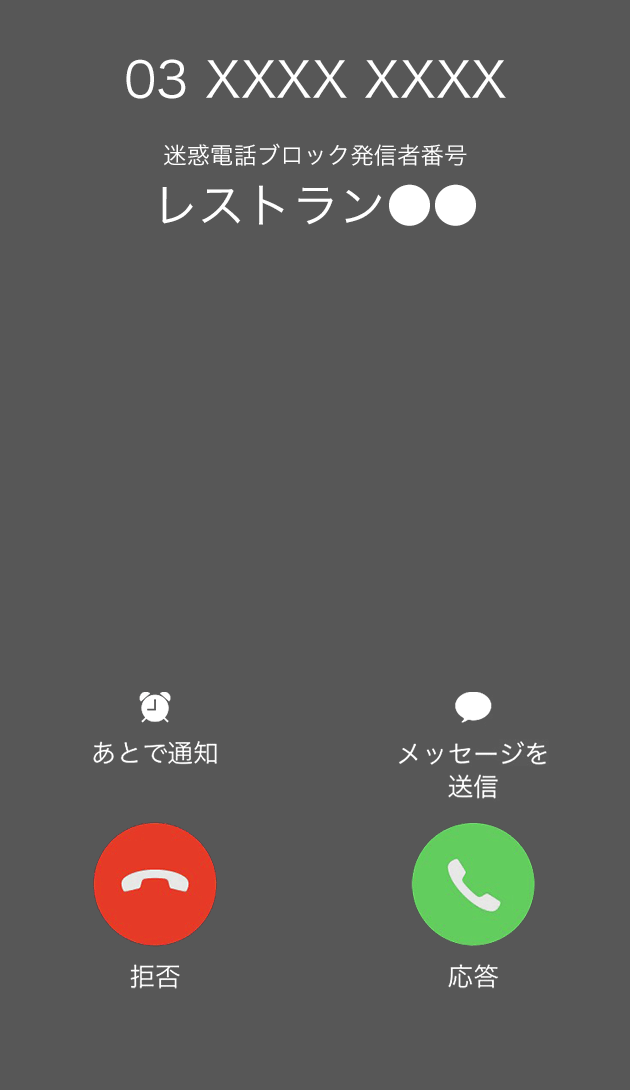Answer the call with the green button
Screen dimensions: 630x1090
pos(473,884)
